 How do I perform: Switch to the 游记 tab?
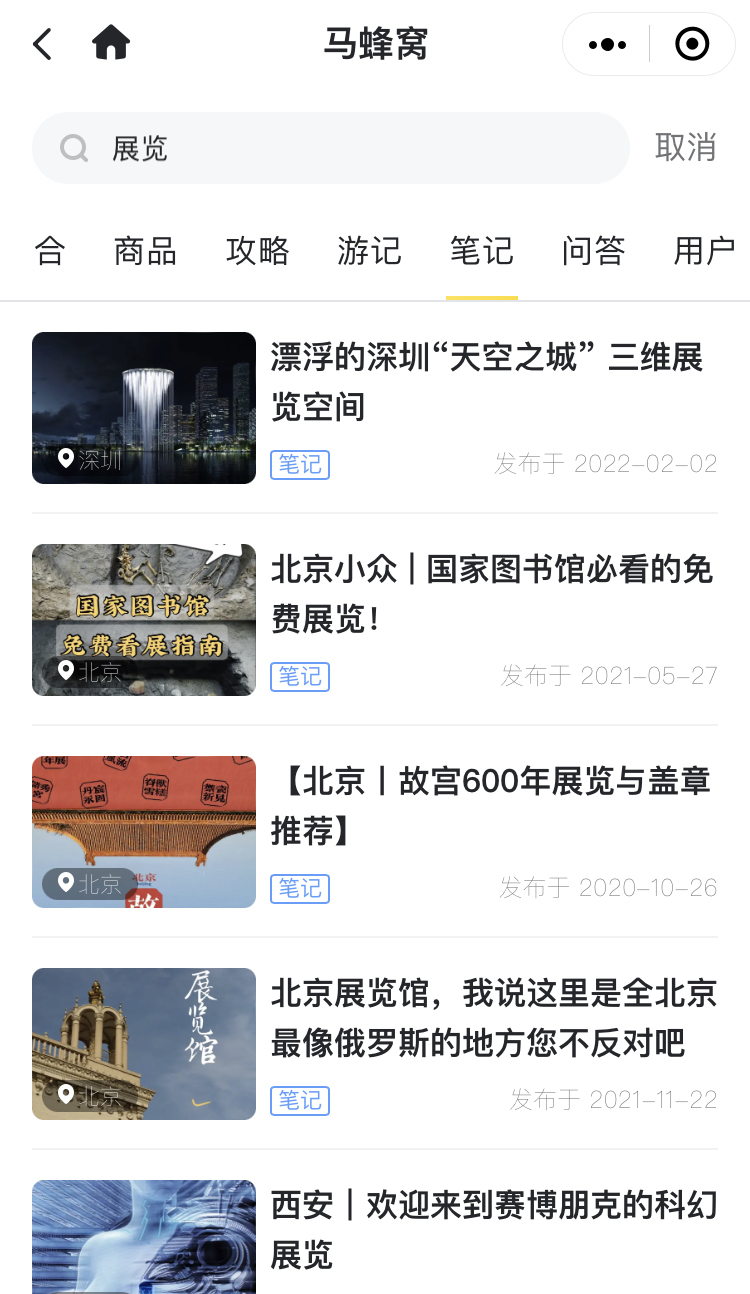369,251
